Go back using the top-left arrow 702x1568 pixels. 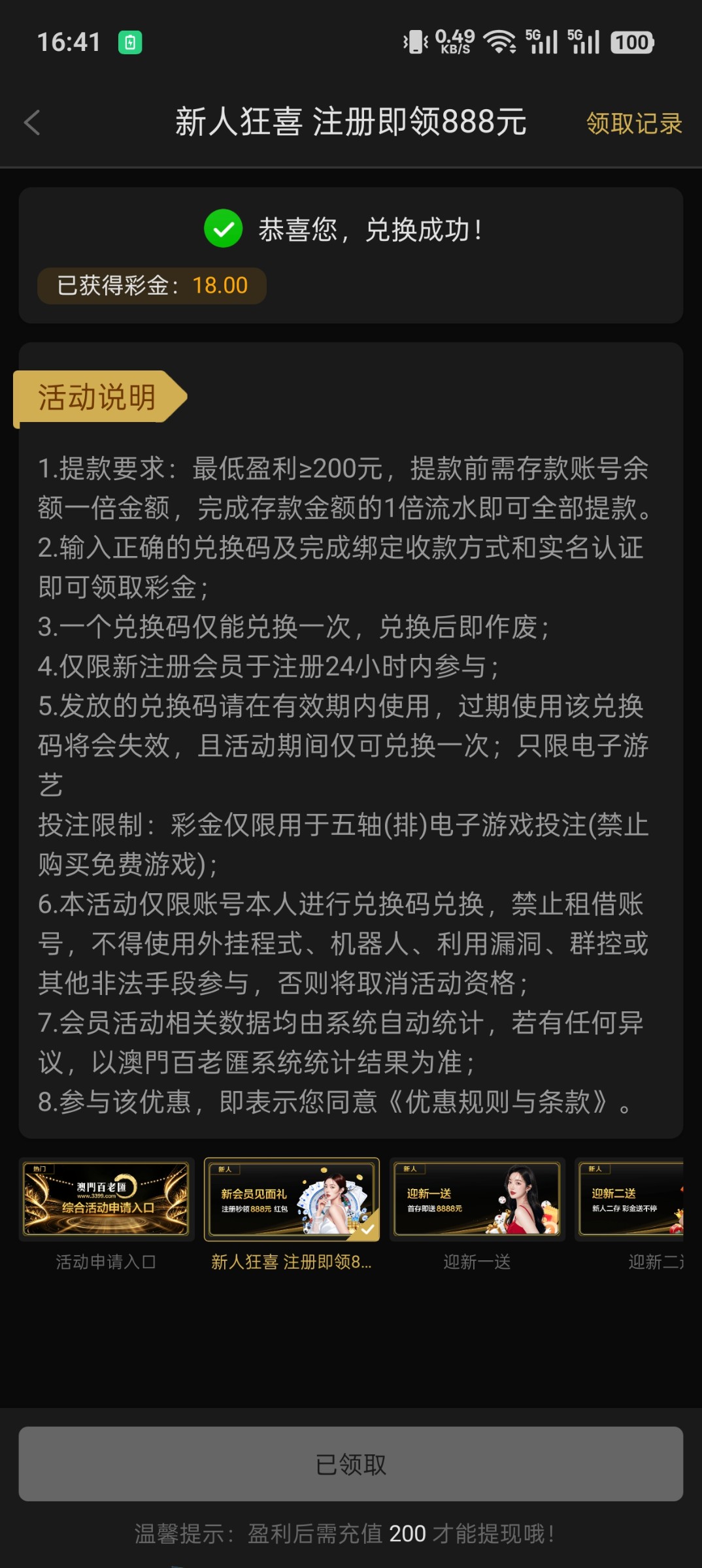pos(32,122)
